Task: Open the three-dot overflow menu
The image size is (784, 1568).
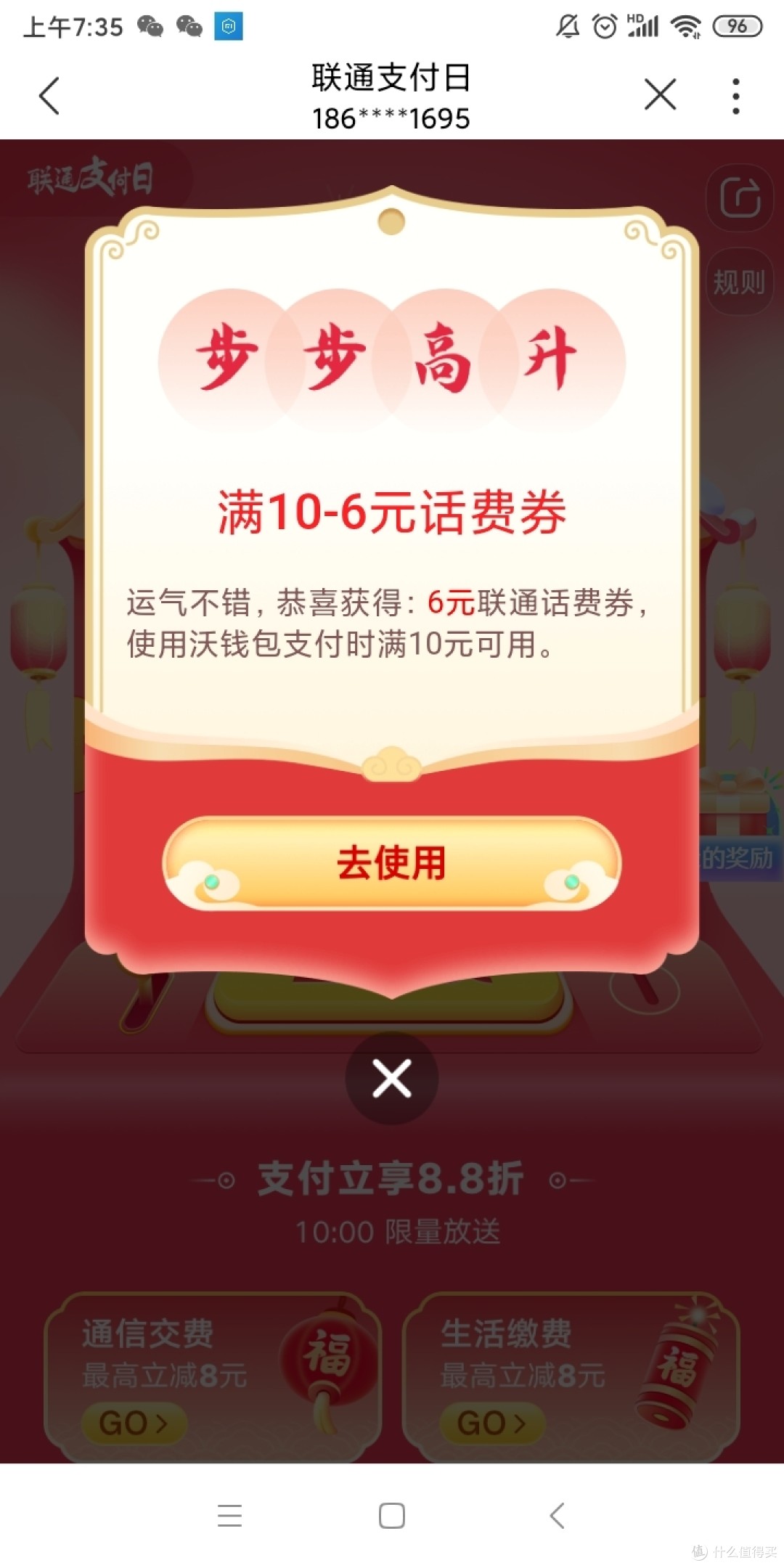Action: [x=736, y=96]
